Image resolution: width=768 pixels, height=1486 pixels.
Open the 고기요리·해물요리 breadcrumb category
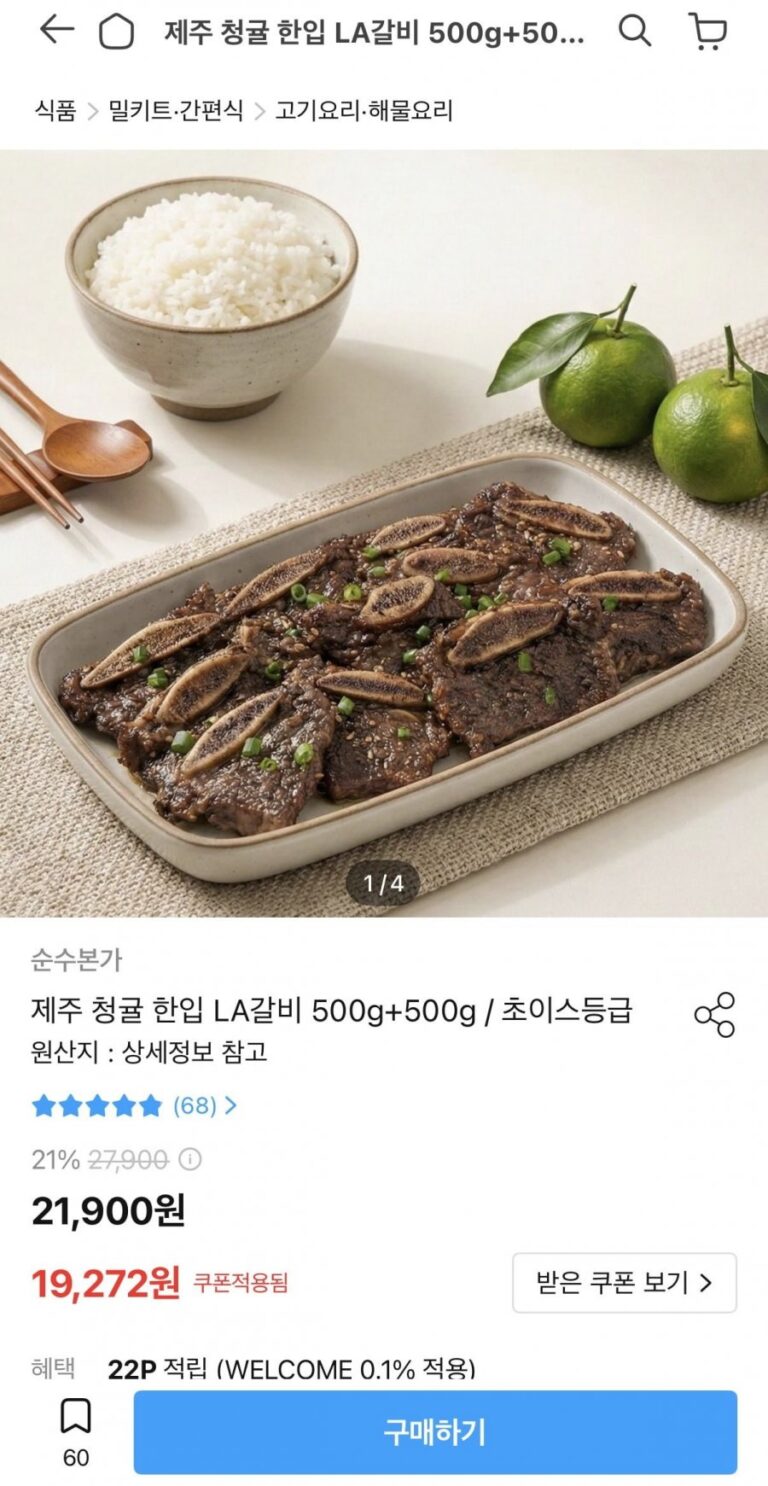[364, 111]
